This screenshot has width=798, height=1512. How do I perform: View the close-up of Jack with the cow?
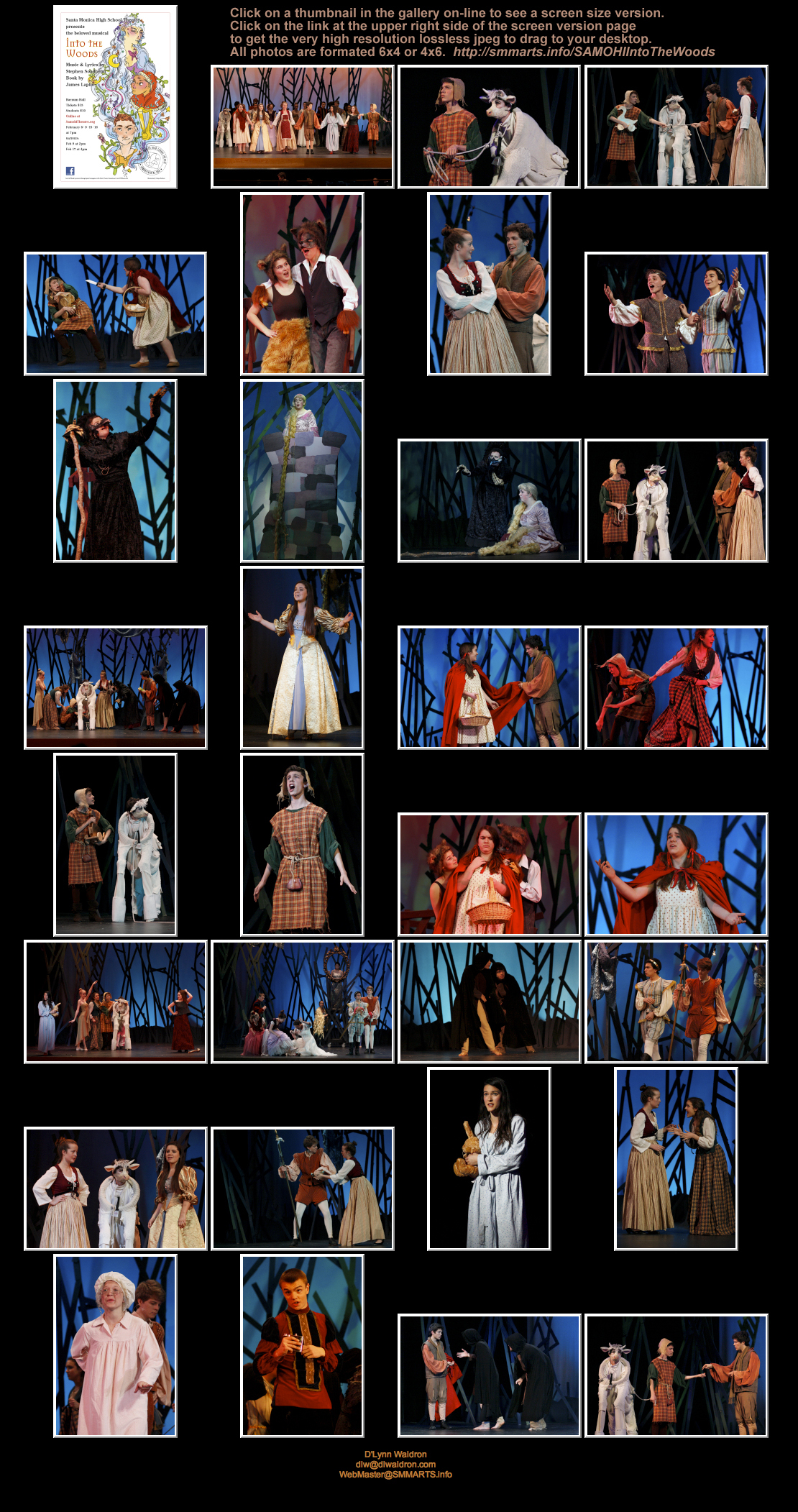click(x=490, y=127)
